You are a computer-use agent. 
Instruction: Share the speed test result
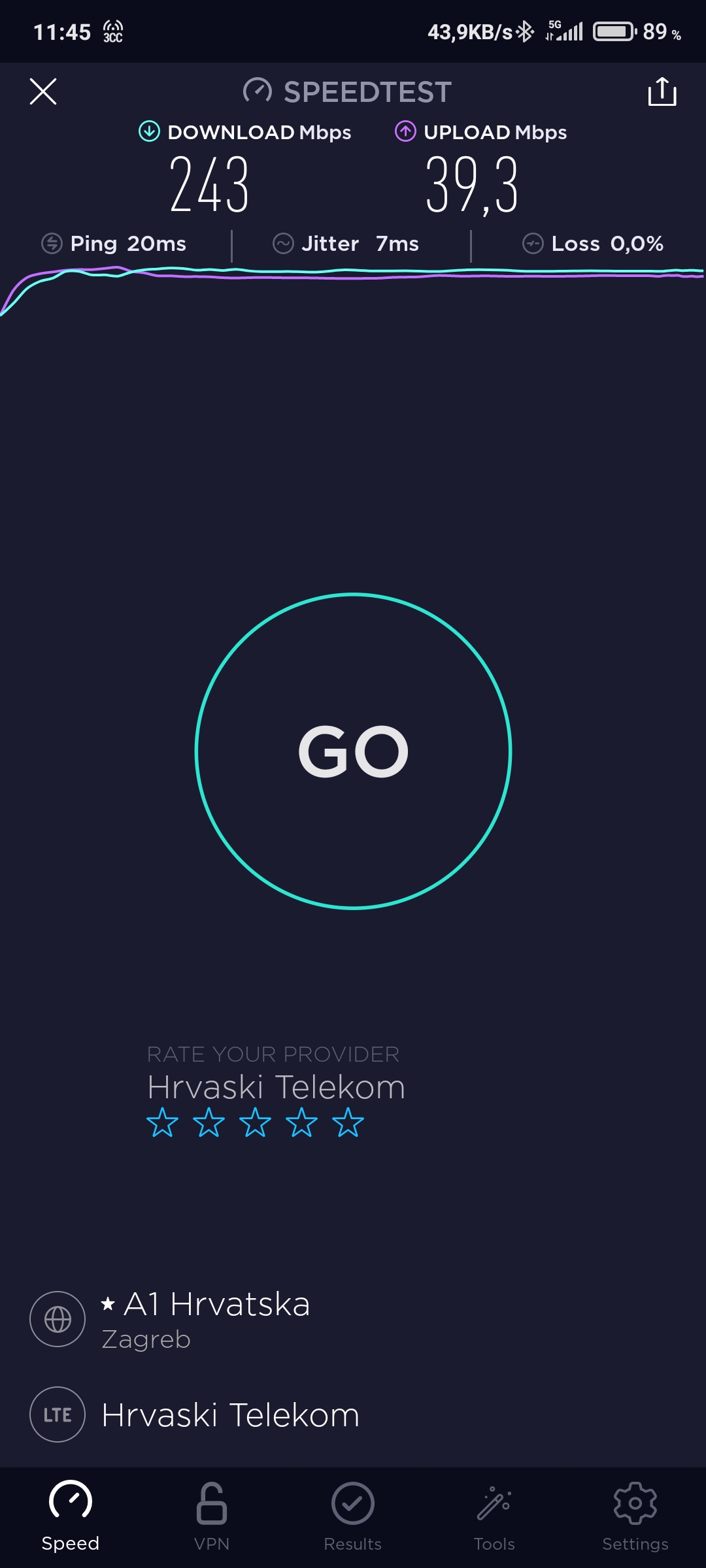(x=662, y=91)
